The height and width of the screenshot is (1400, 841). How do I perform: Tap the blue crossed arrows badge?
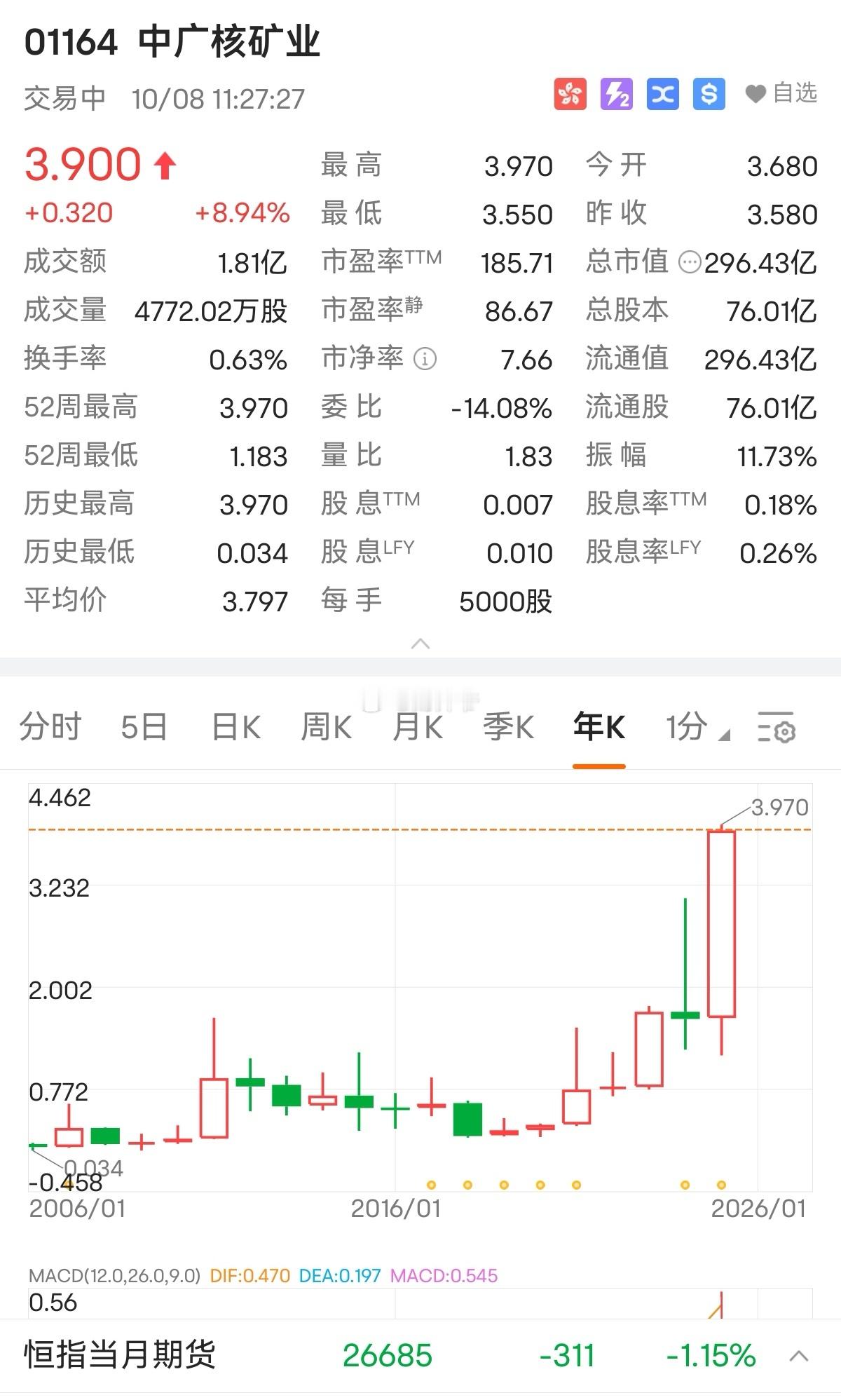click(x=663, y=94)
